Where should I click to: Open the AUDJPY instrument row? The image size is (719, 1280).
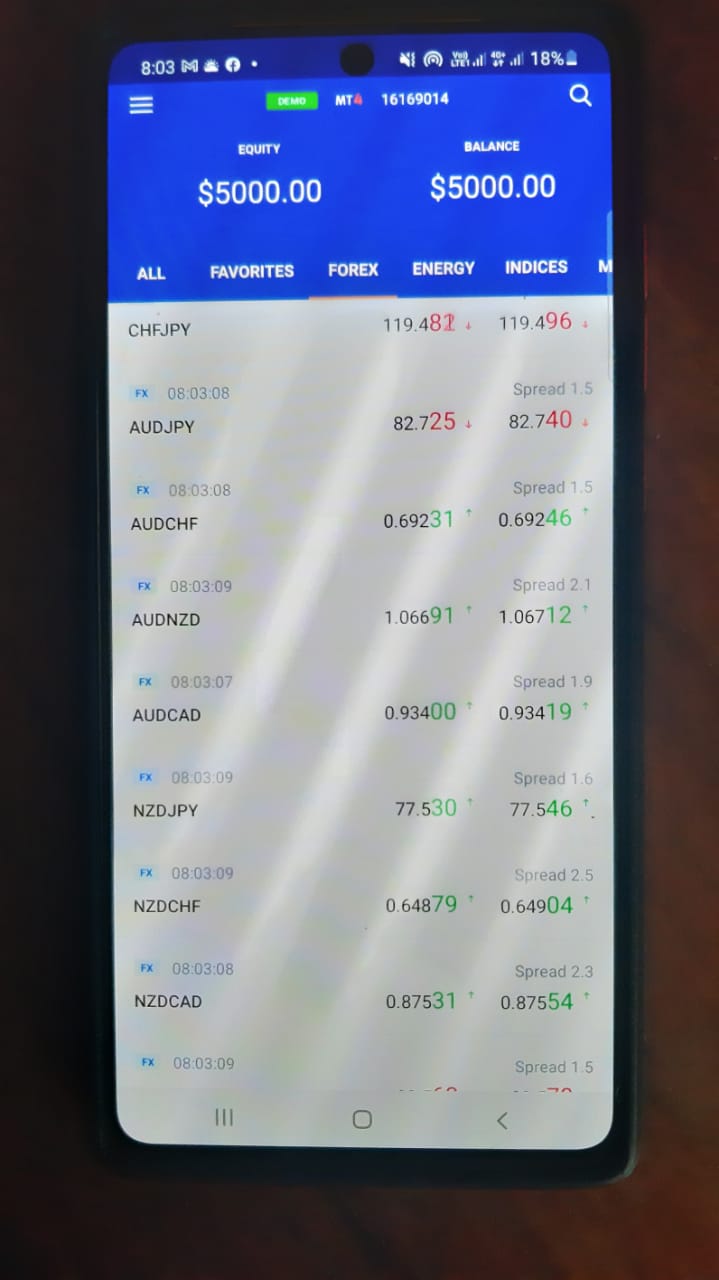point(360,410)
